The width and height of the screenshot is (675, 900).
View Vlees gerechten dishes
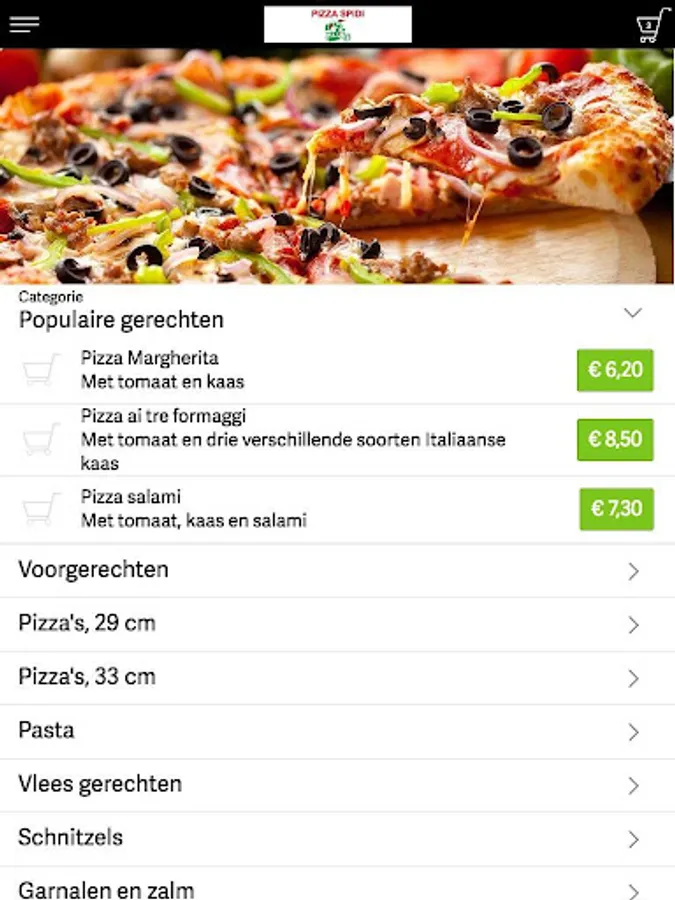coord(337,785)
